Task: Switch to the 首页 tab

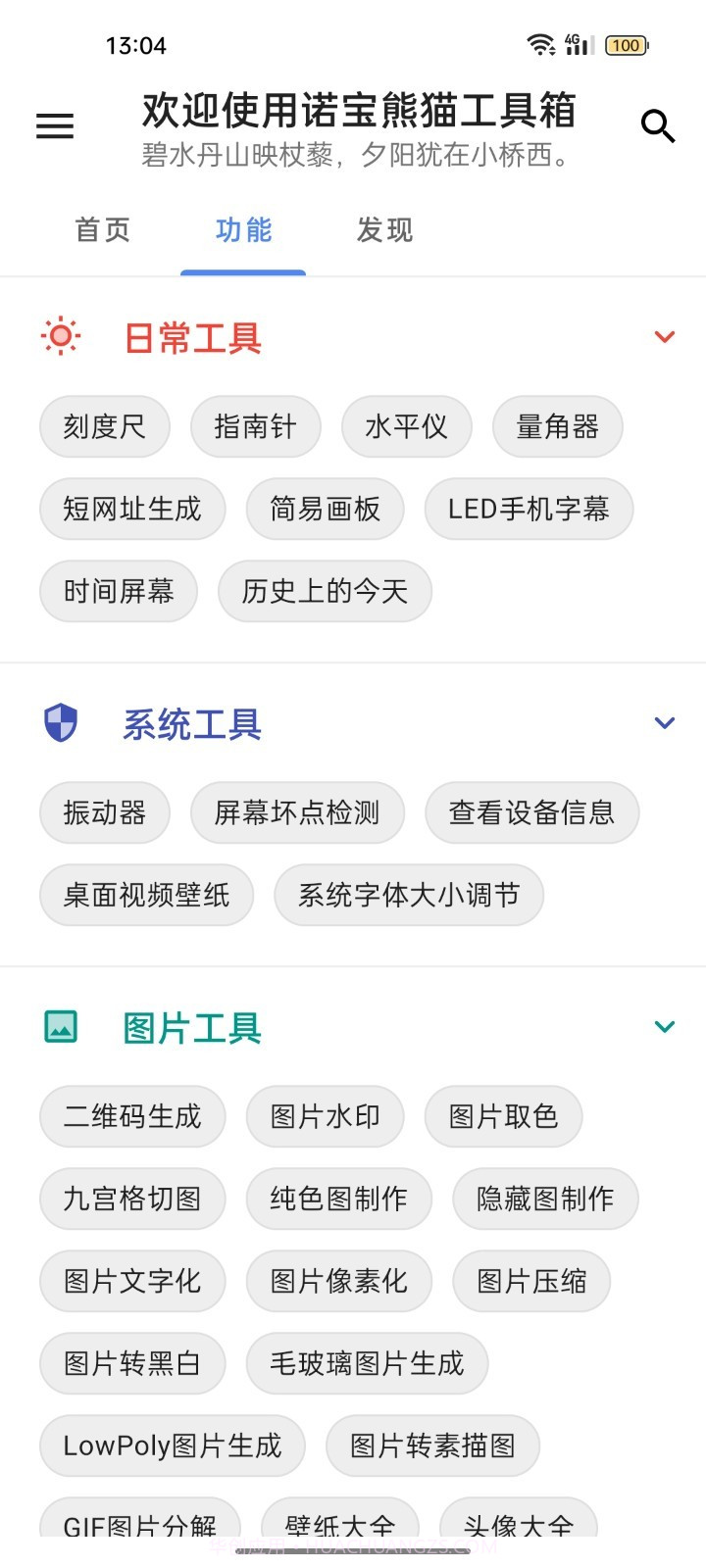Action: tap(102, 229)
